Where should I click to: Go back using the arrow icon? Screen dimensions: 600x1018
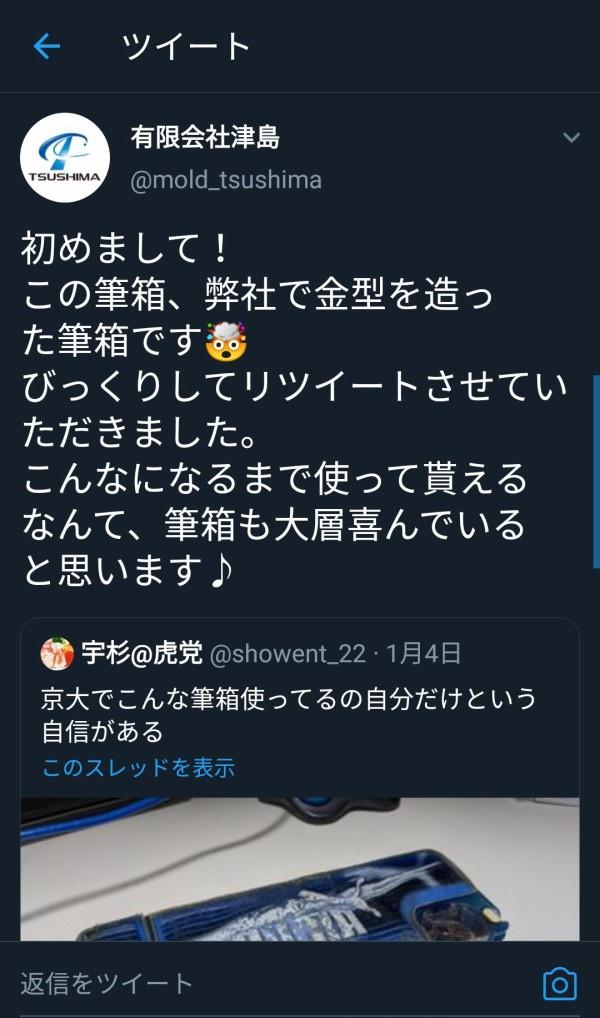(47, 47)
